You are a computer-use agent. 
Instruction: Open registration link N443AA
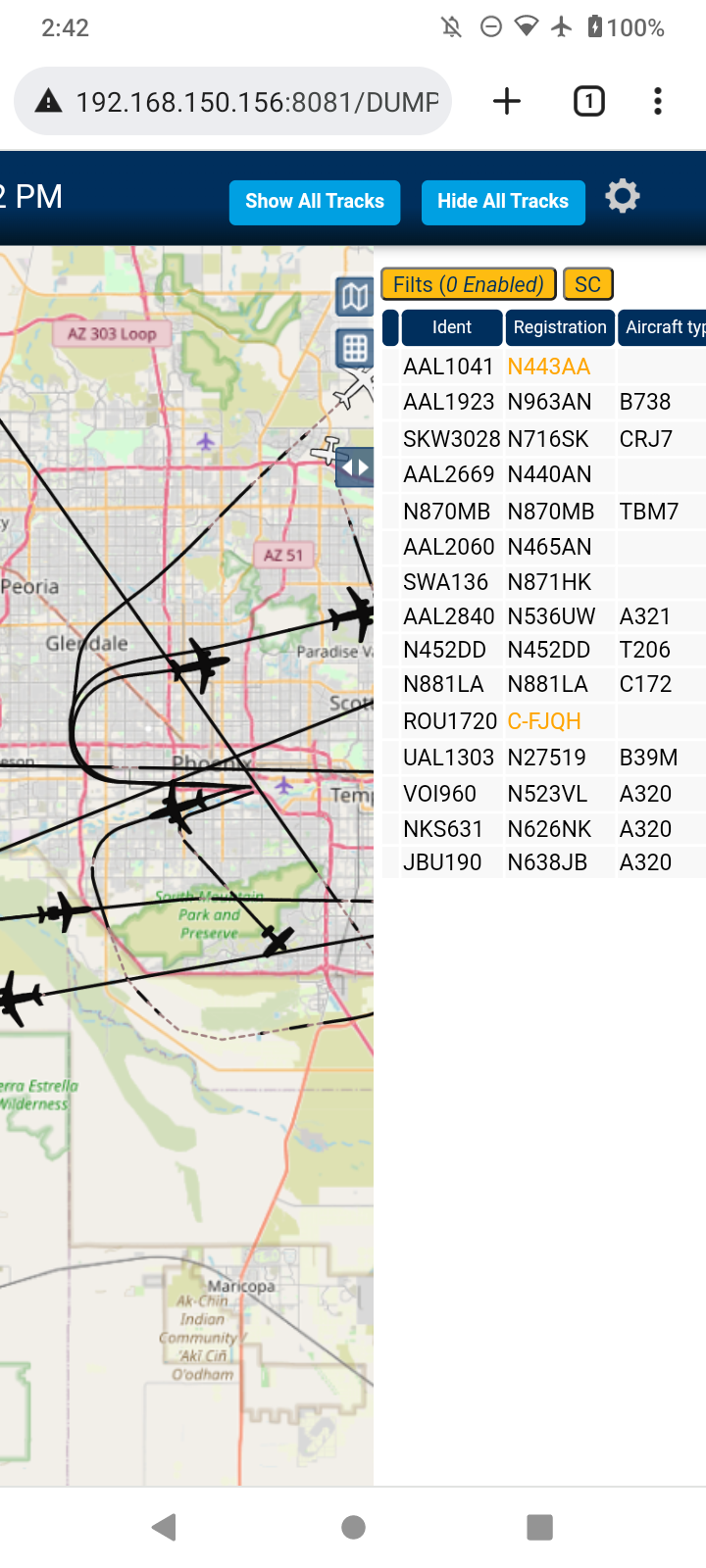(x=549, y=367)
